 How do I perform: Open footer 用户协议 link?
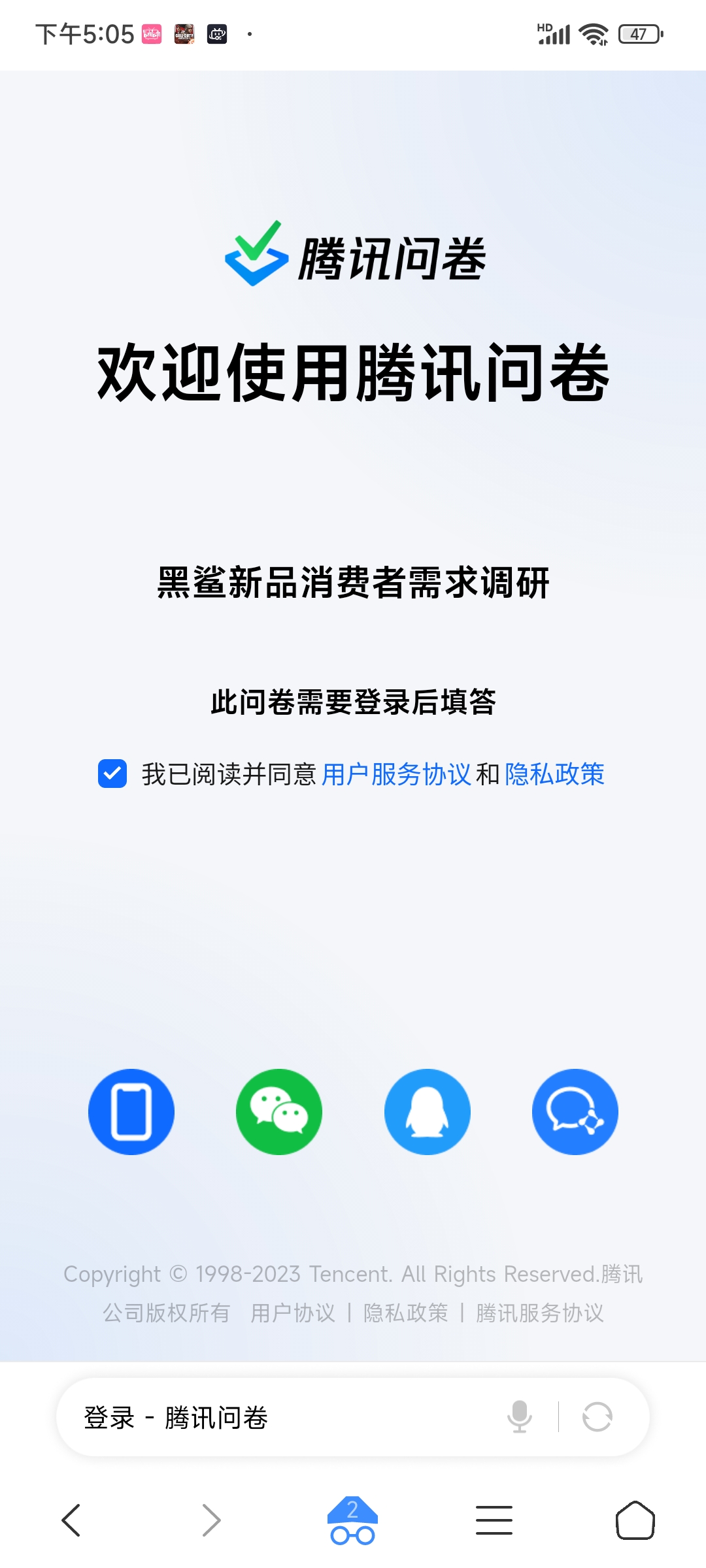point(293,1313)
